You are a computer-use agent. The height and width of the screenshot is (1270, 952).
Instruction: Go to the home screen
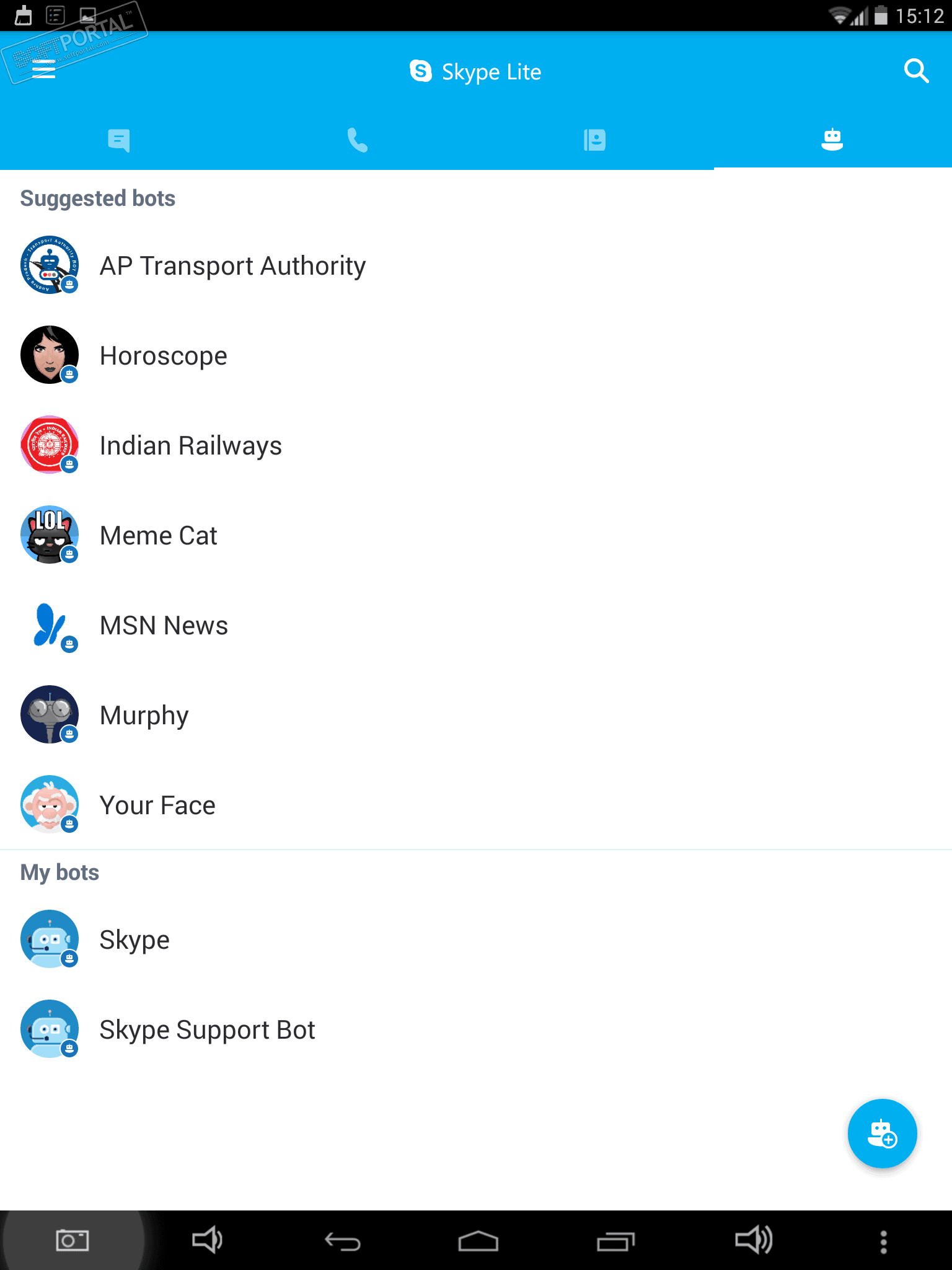coord(478,1241)
